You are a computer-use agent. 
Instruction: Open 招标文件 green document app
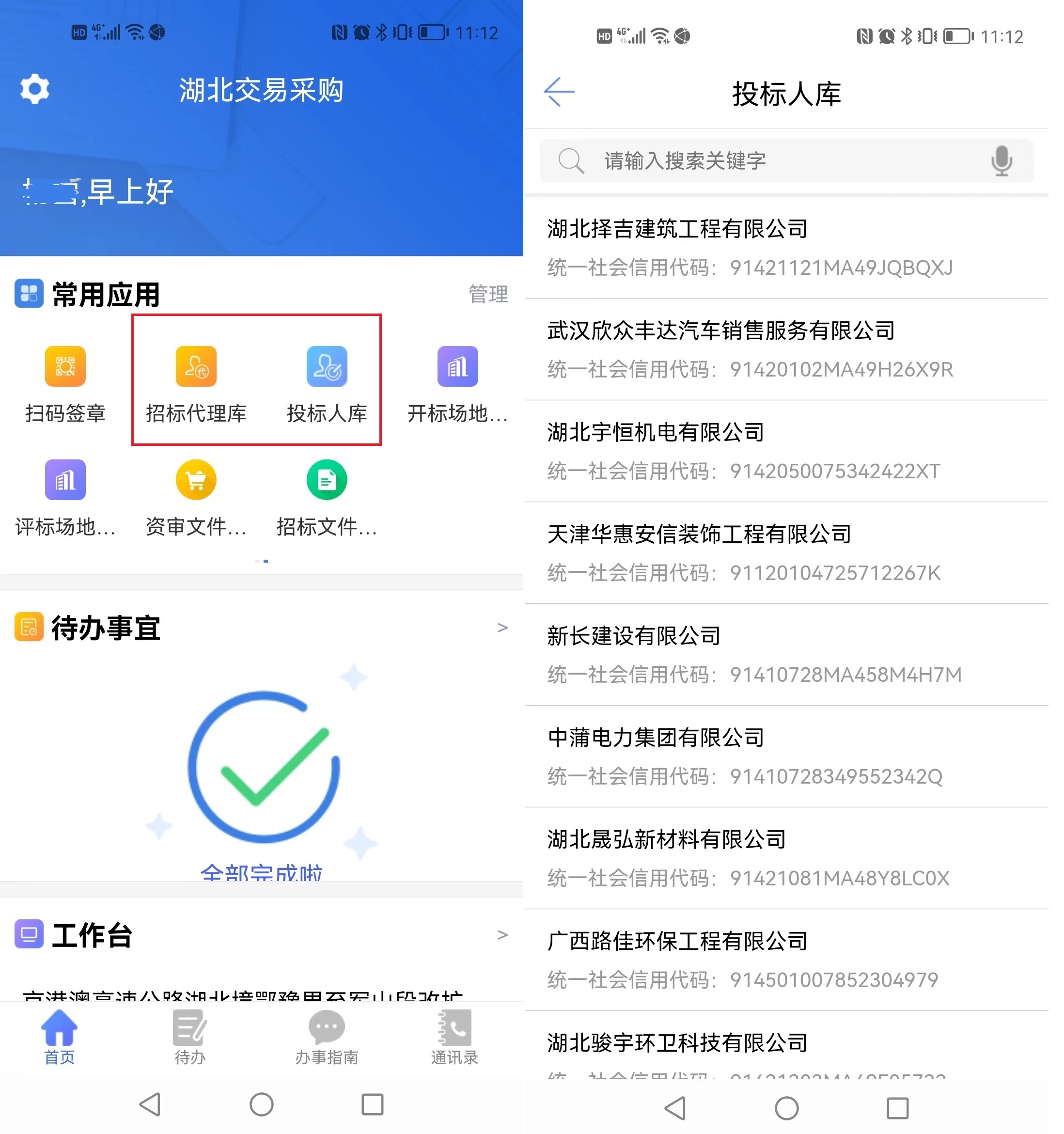(x=327, y=497)
